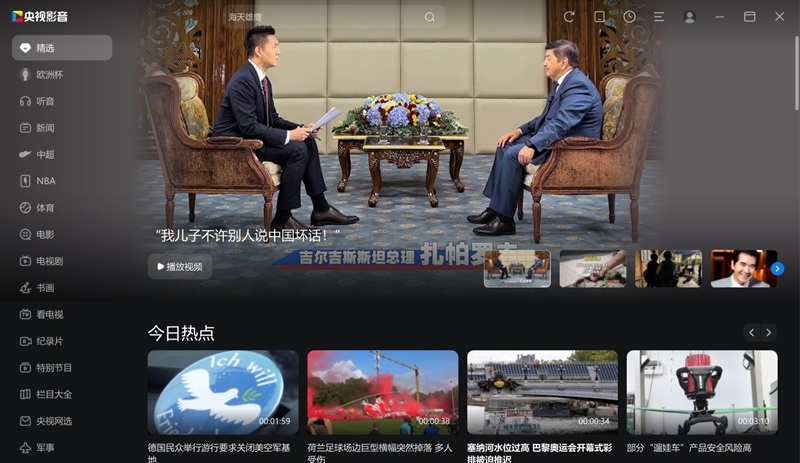Open the viewing history clock icon
The width and height of the screenshot is (800, 463).
[x=629, y=17]
